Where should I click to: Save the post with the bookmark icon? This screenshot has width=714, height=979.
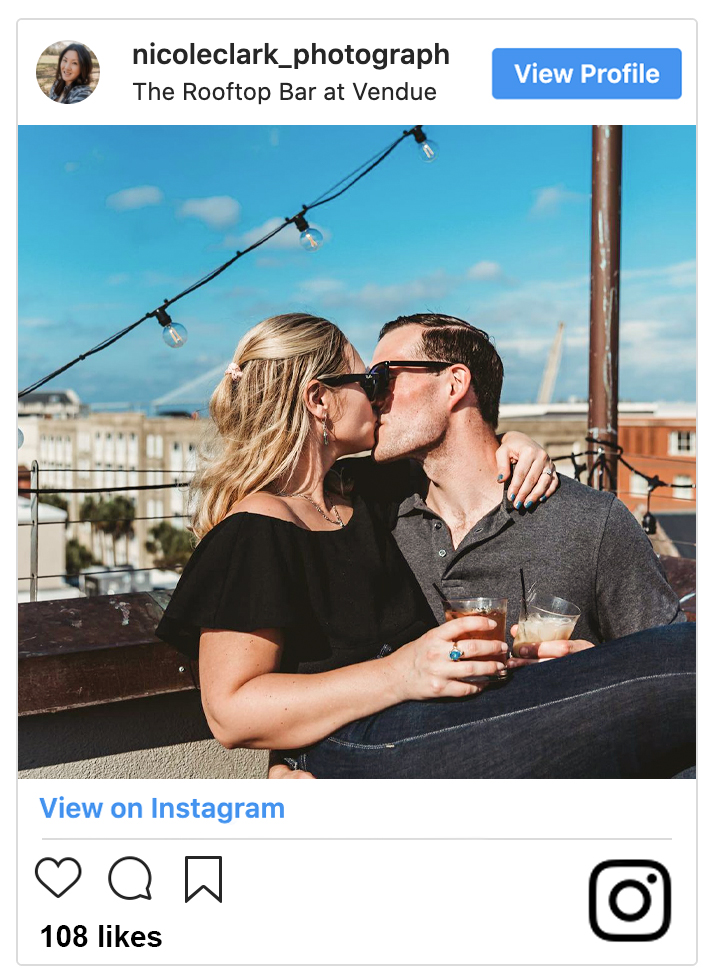click(203, 879)
